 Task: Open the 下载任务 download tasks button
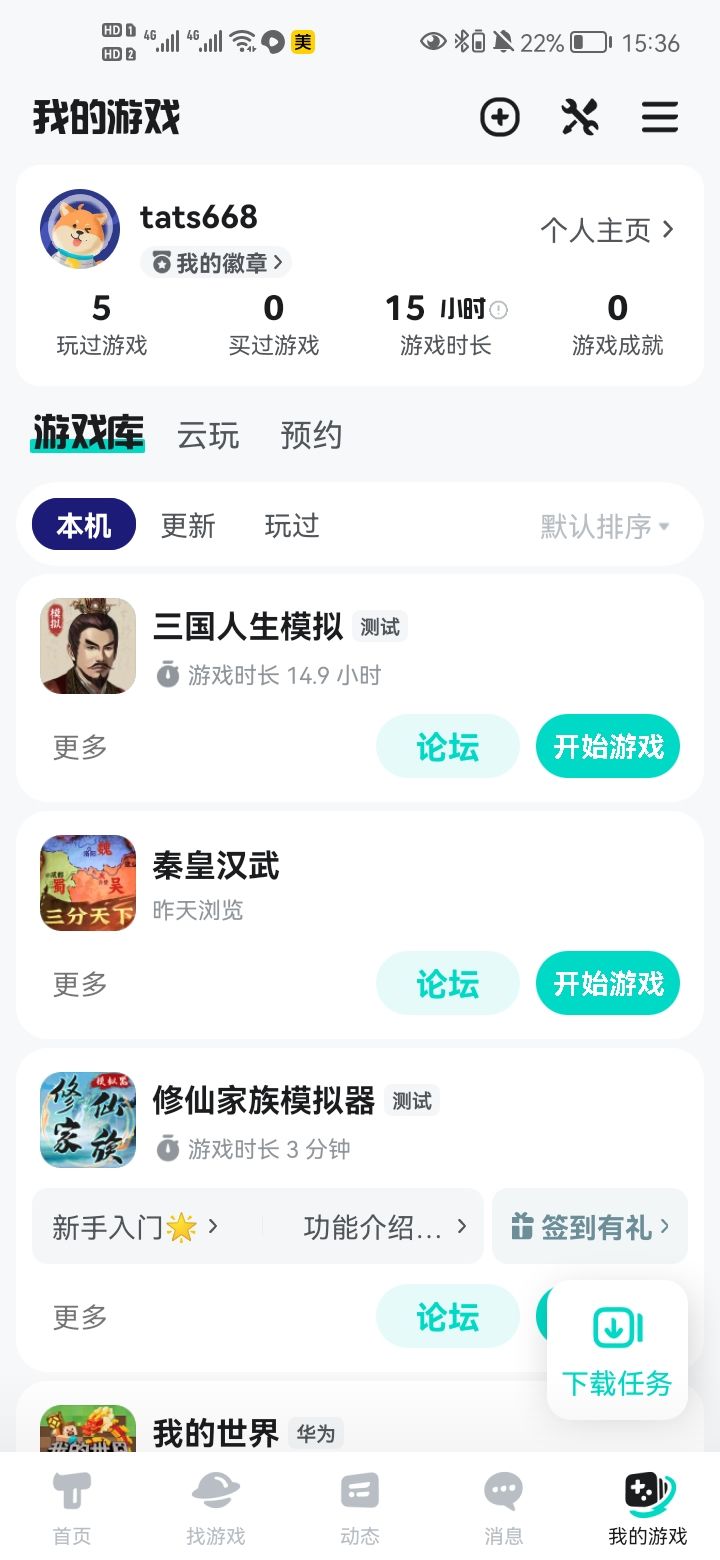coord(617,1350)
